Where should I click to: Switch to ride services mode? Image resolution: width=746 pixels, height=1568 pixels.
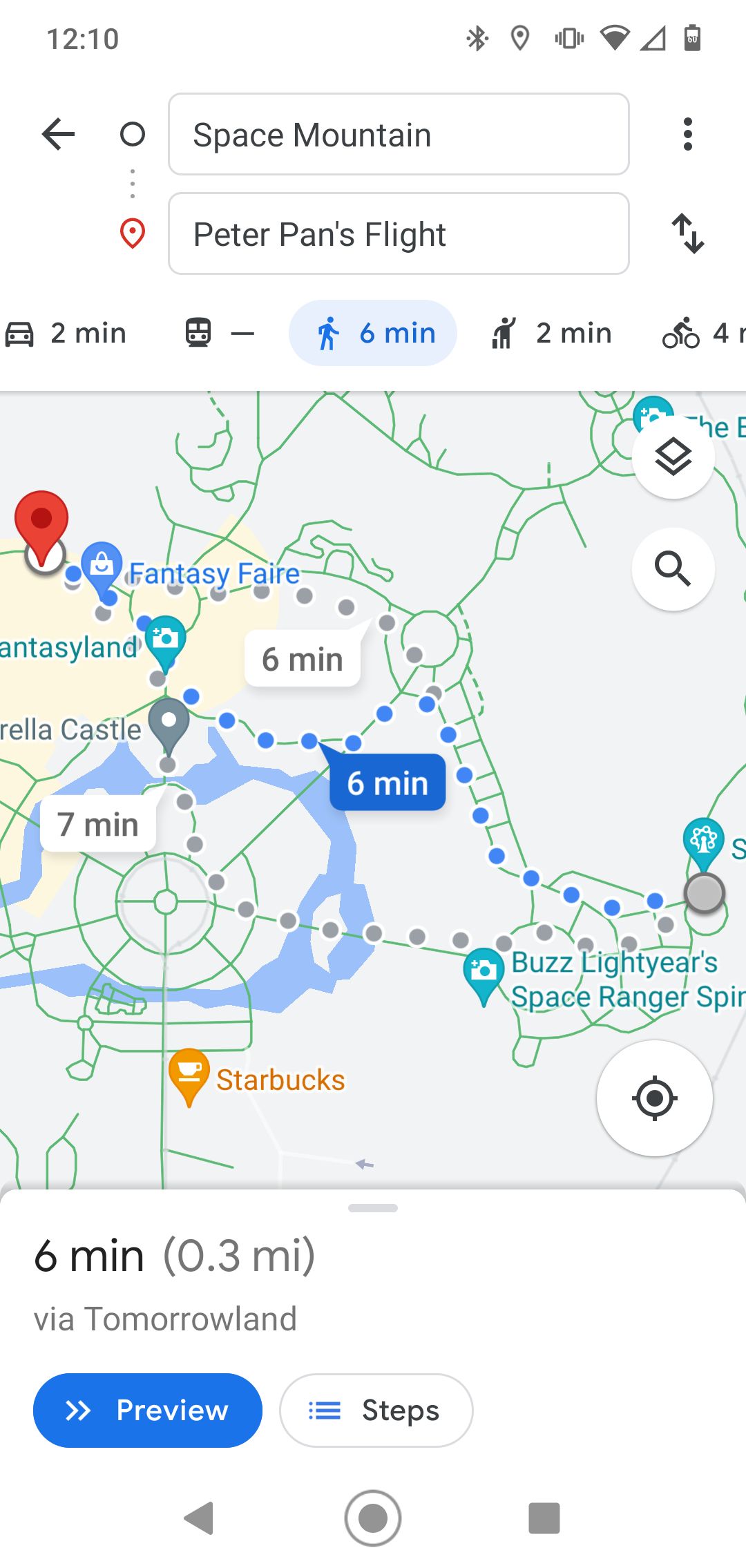pyautogui.click(x=551, y=334)
